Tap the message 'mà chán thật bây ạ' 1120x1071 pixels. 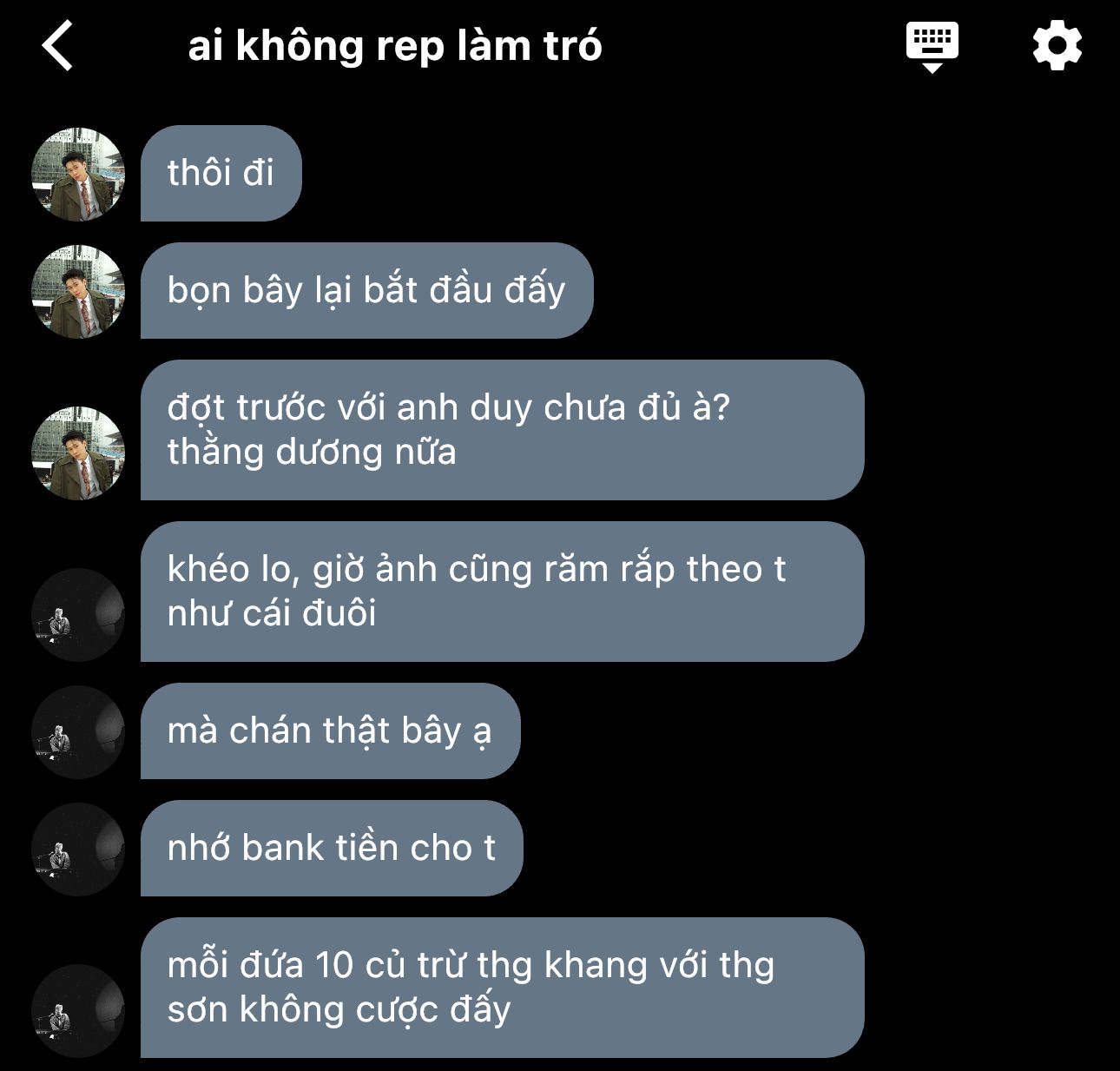(x=330, y=731)
